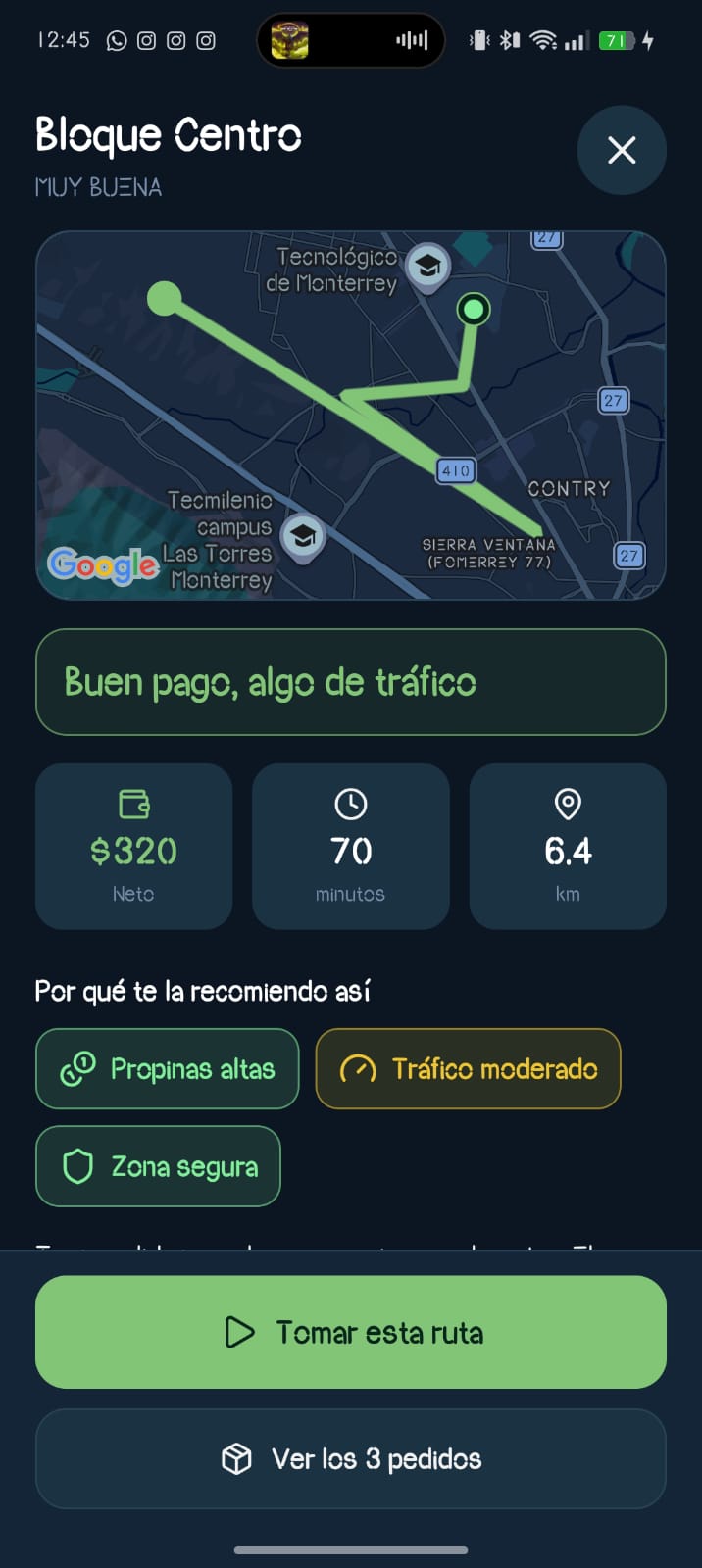This screenshot has height=1568, width=702.
Task: Open Ver los 3 pedidos
Action: pos(351,1458)
